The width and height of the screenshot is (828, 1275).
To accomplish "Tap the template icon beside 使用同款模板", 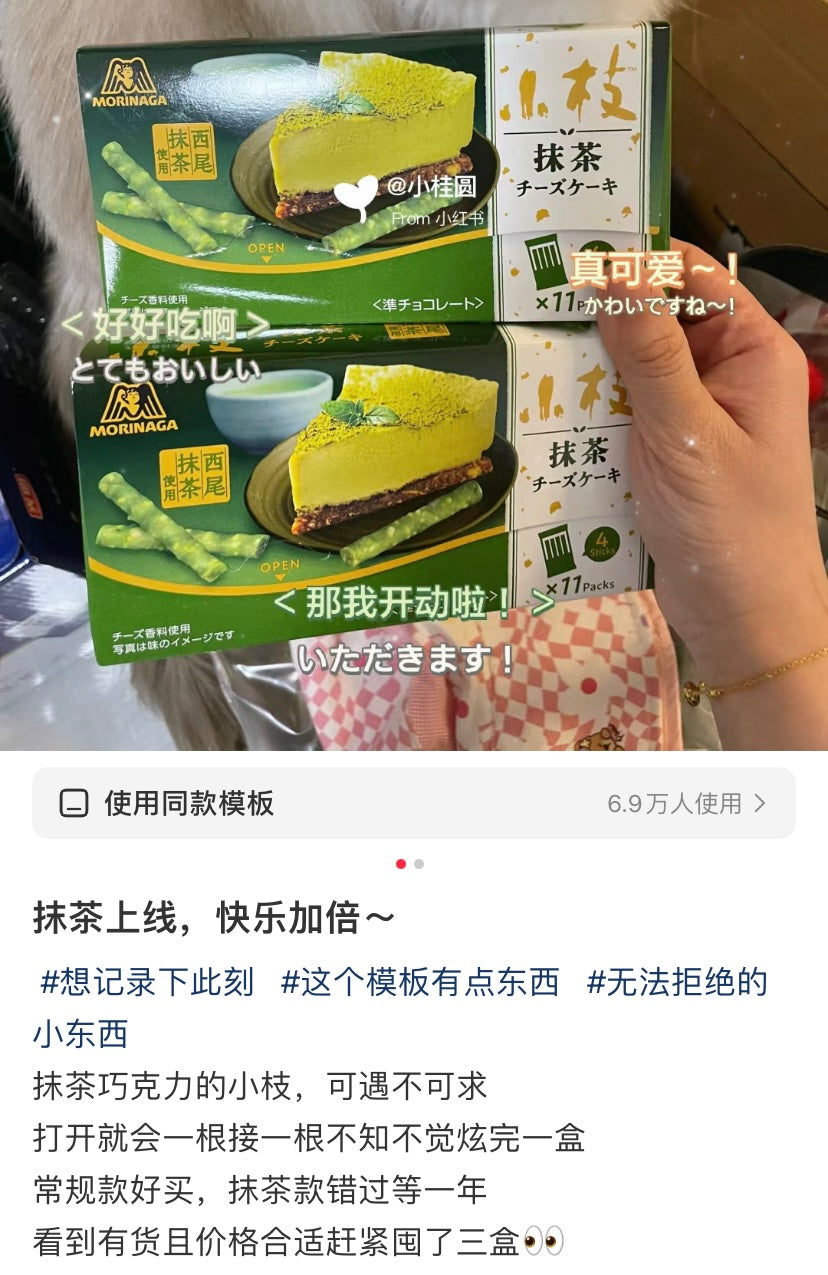I will tap(74, 801).
